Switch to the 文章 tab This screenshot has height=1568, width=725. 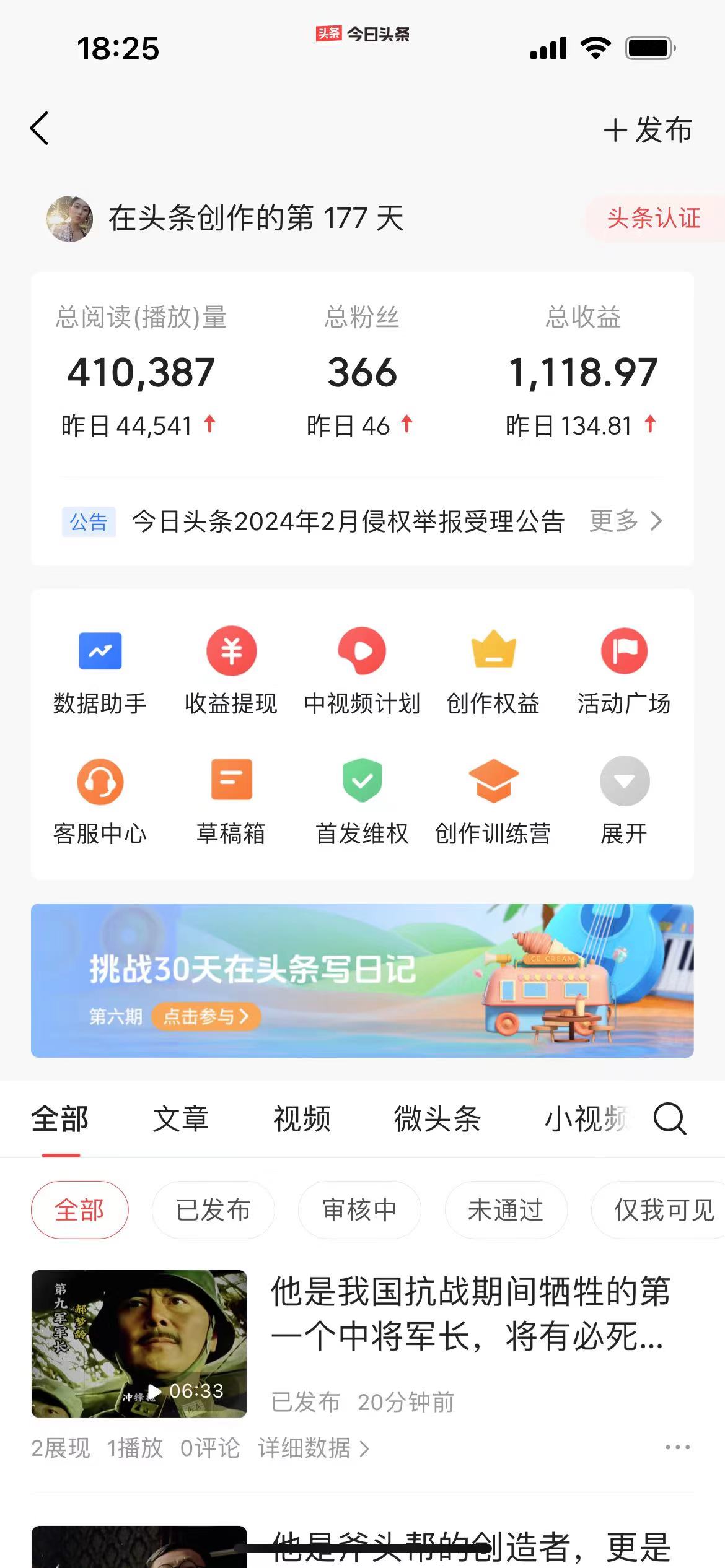(x=181, y=1119)
